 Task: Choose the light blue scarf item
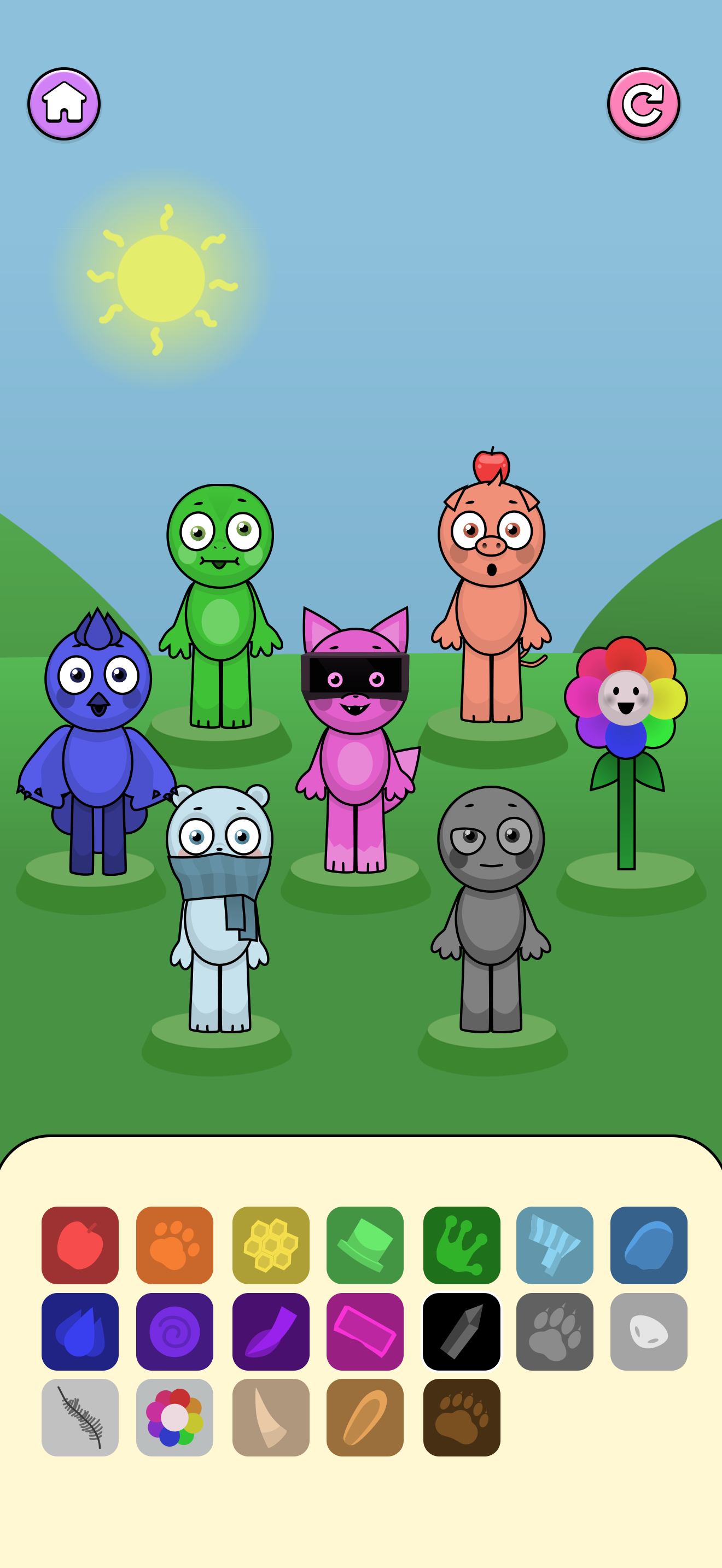pyautogui.click(x=554, y=1245)
